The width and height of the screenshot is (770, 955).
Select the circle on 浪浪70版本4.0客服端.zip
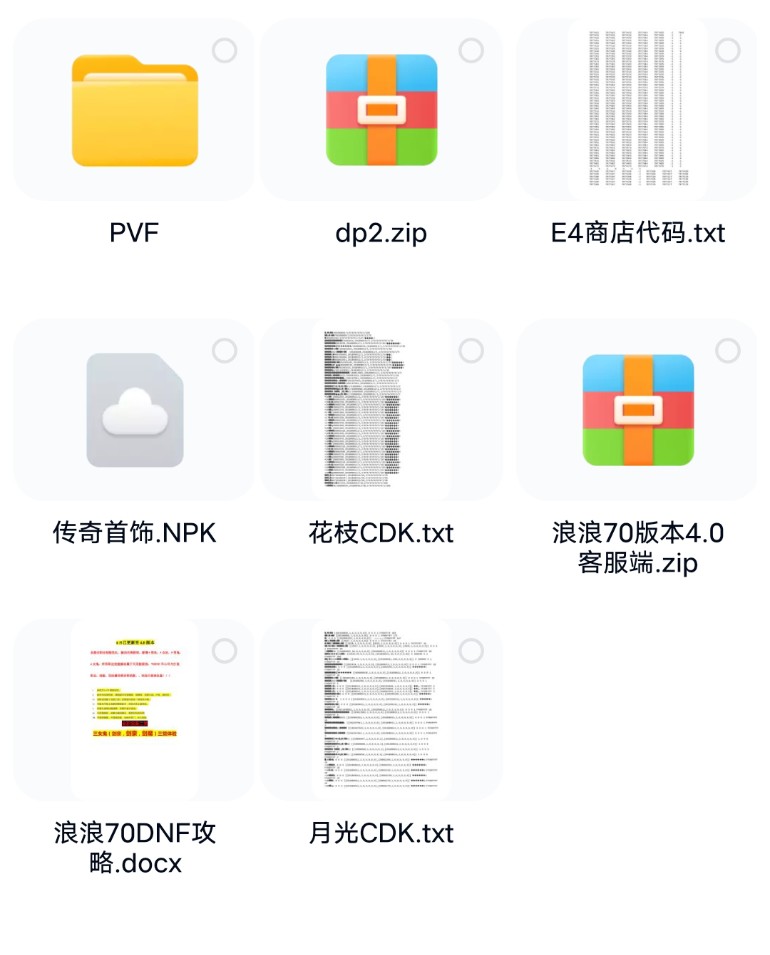727,349
